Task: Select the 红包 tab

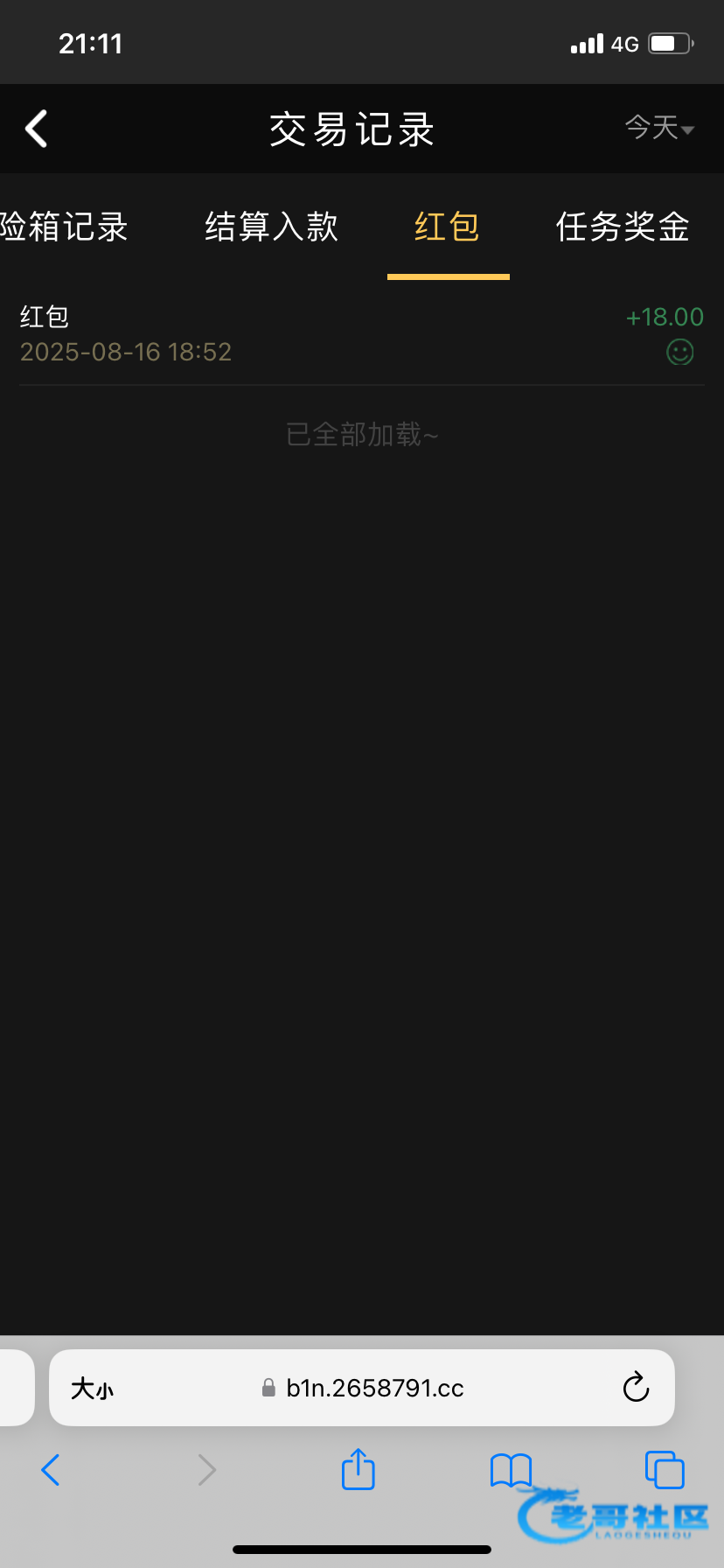Action: pyautogui.click(x=448, y=227)
